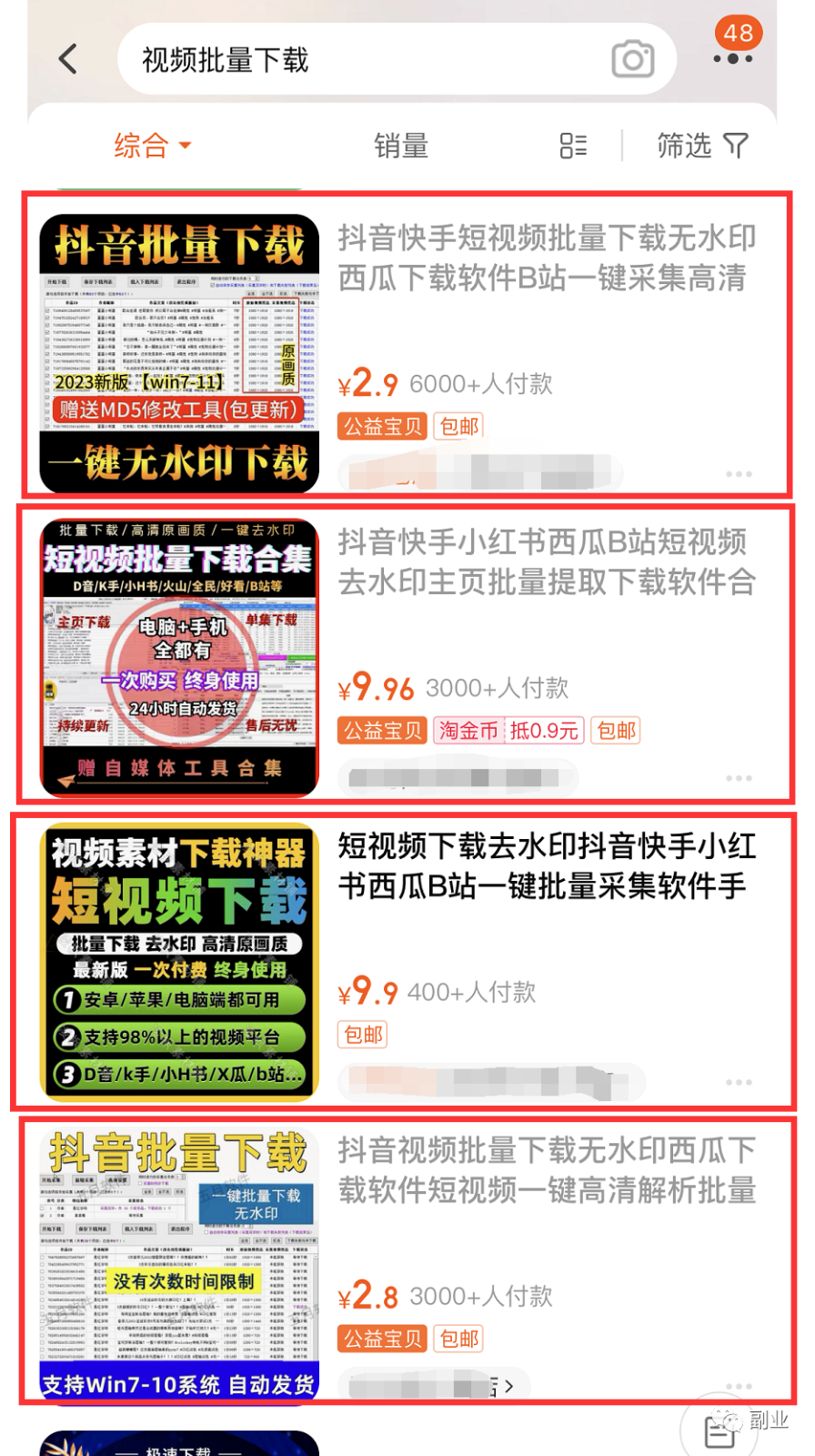
Task: Visit the shop of the ¥2.8 item
Action: [429, 1386]
